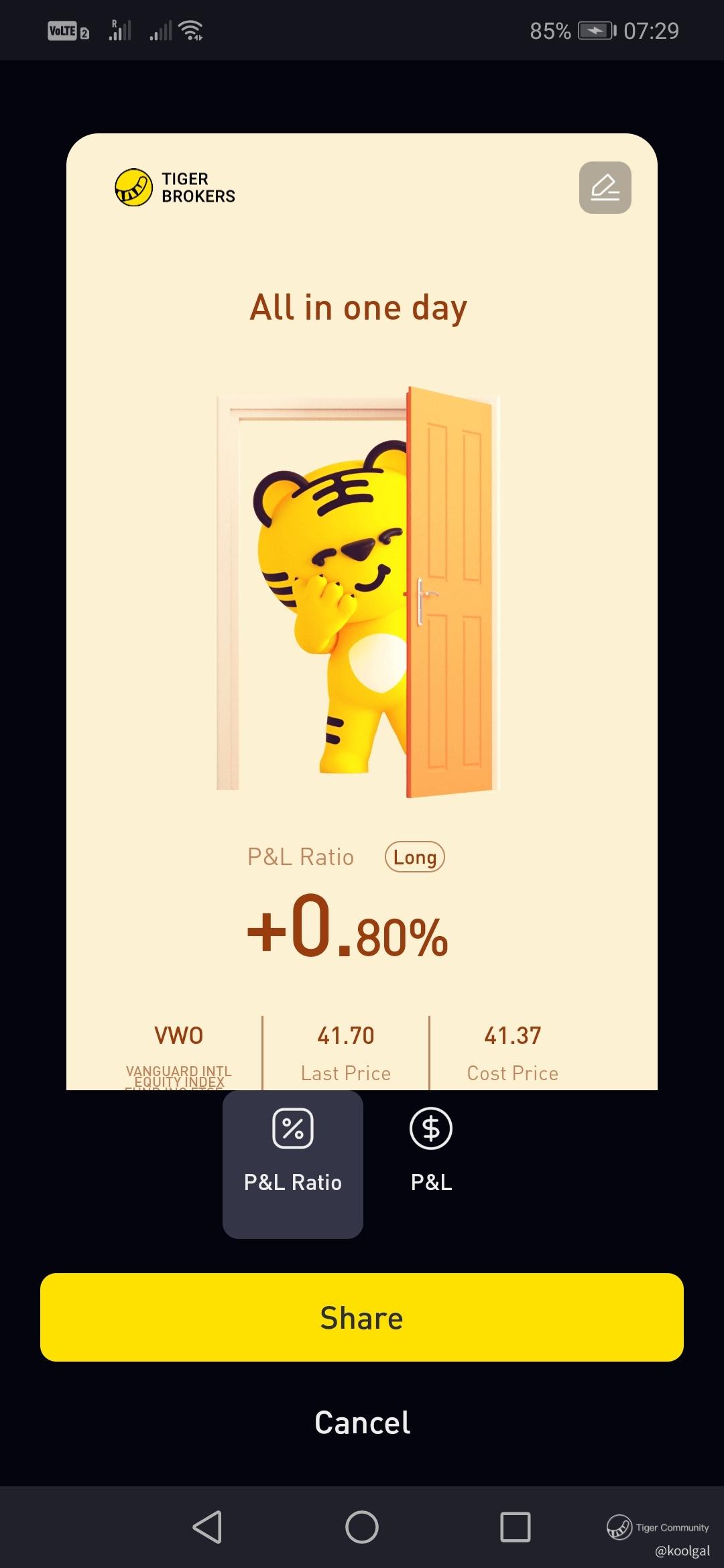Open recent apps from the navigation bar
The width and height of the screenshot is (724, 1568).
(x=515, y=1527)
